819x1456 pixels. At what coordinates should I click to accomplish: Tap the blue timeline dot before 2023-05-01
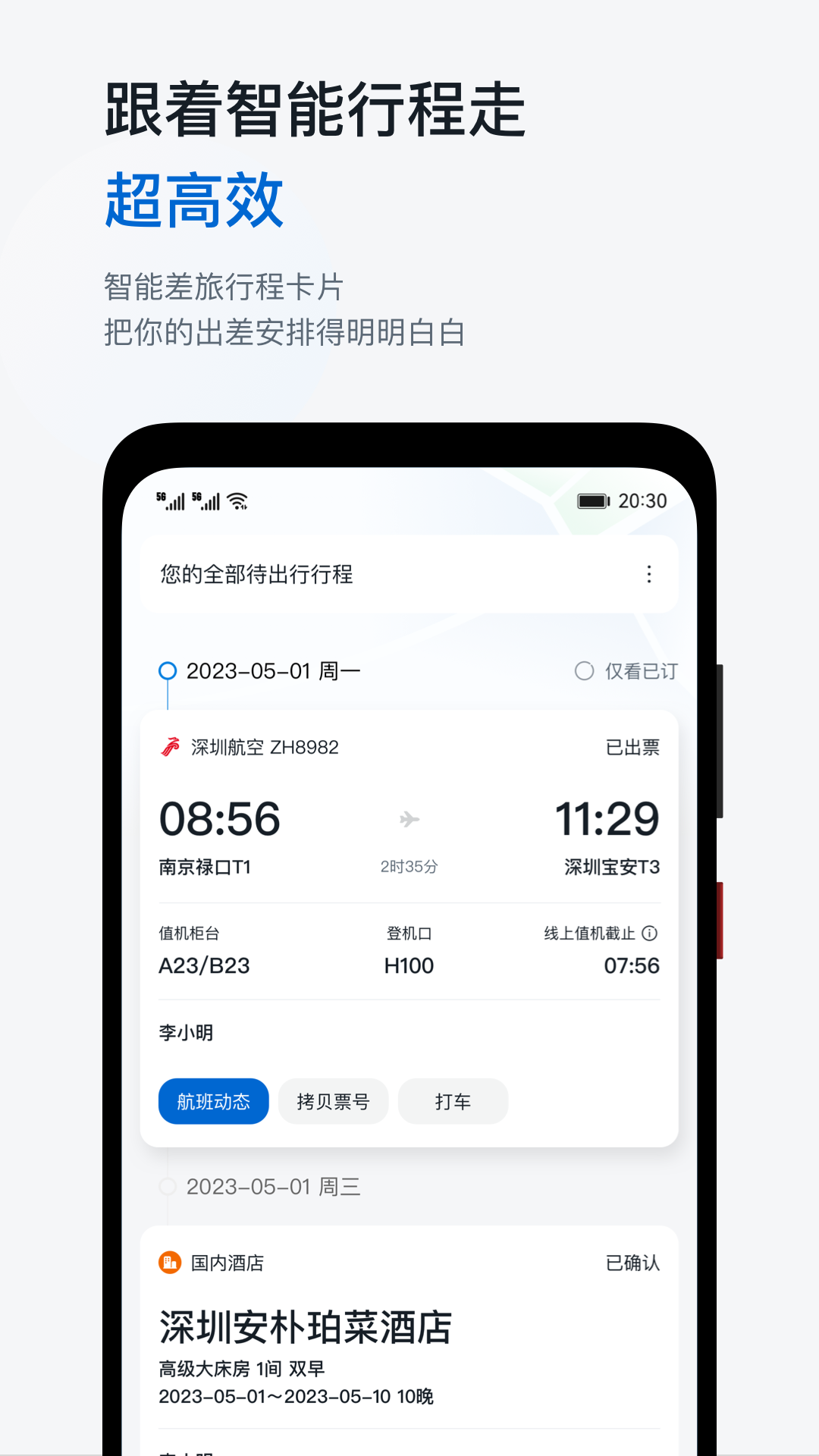click(165, 670)
